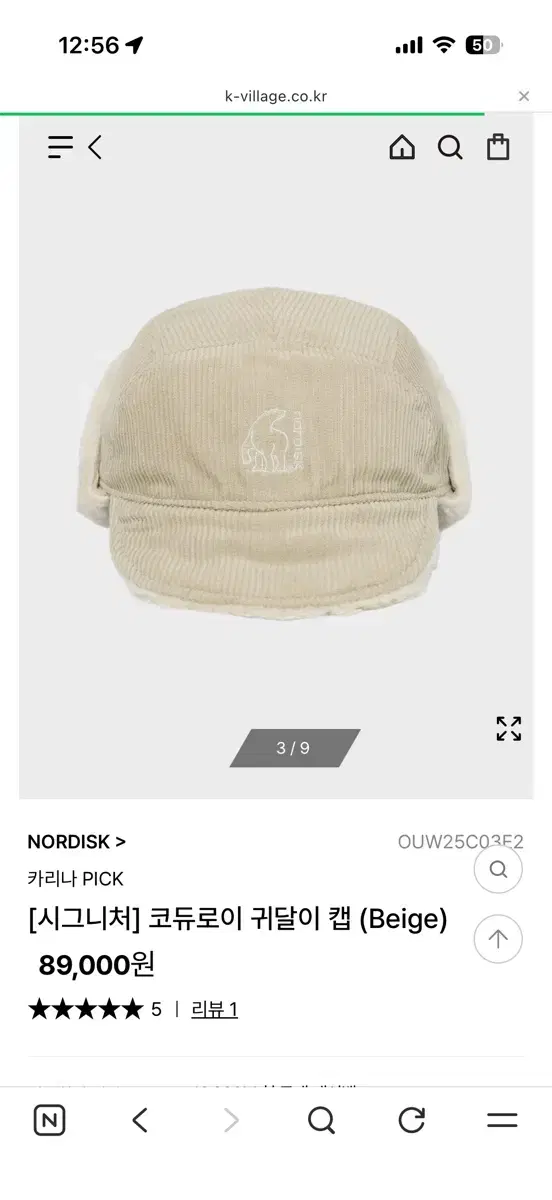Open the browser menu in bottom toolbar
The height and width of the screenshot is (1200, 552).
(502, 1121)
